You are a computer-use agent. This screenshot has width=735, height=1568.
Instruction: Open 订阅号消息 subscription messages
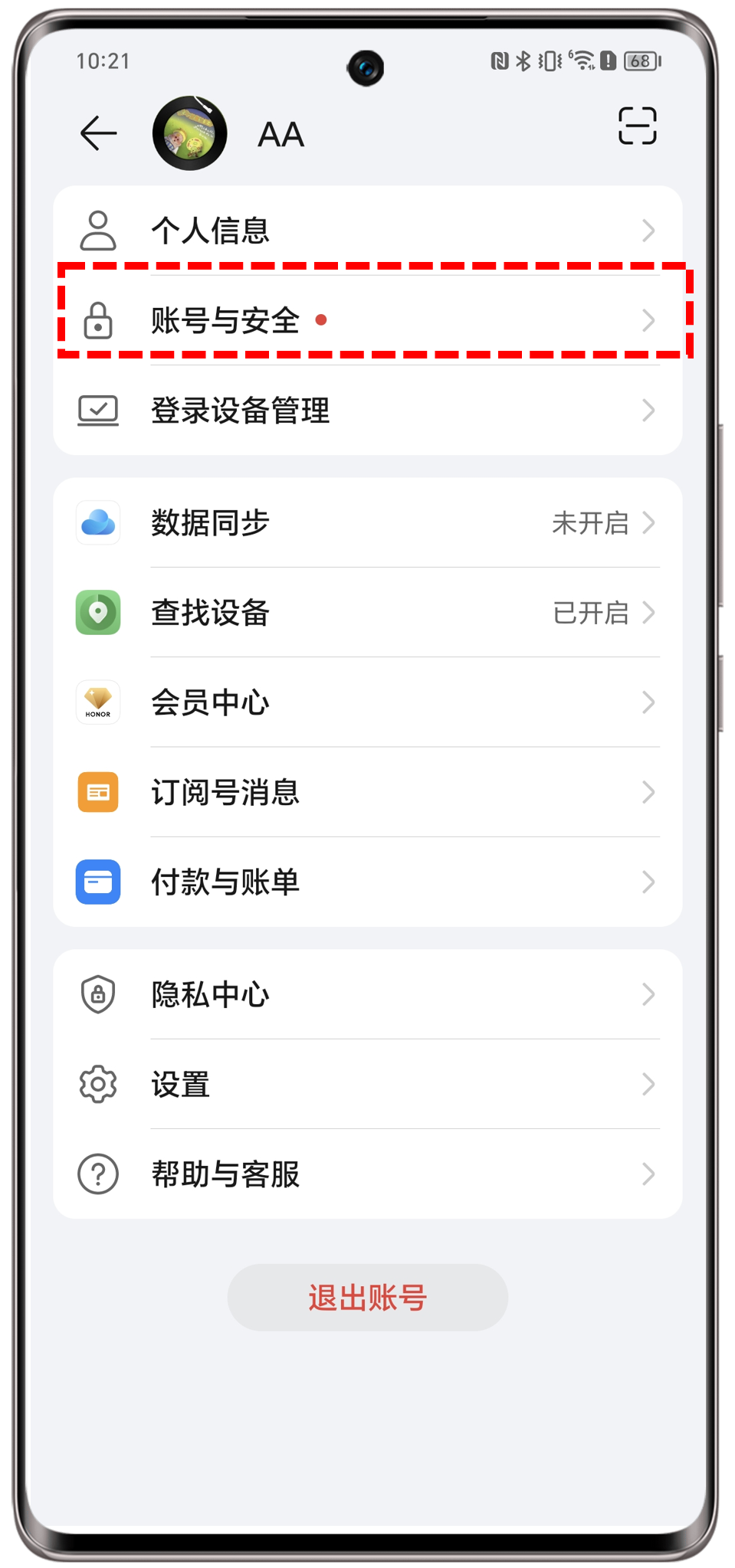click(x=368, y=792)
